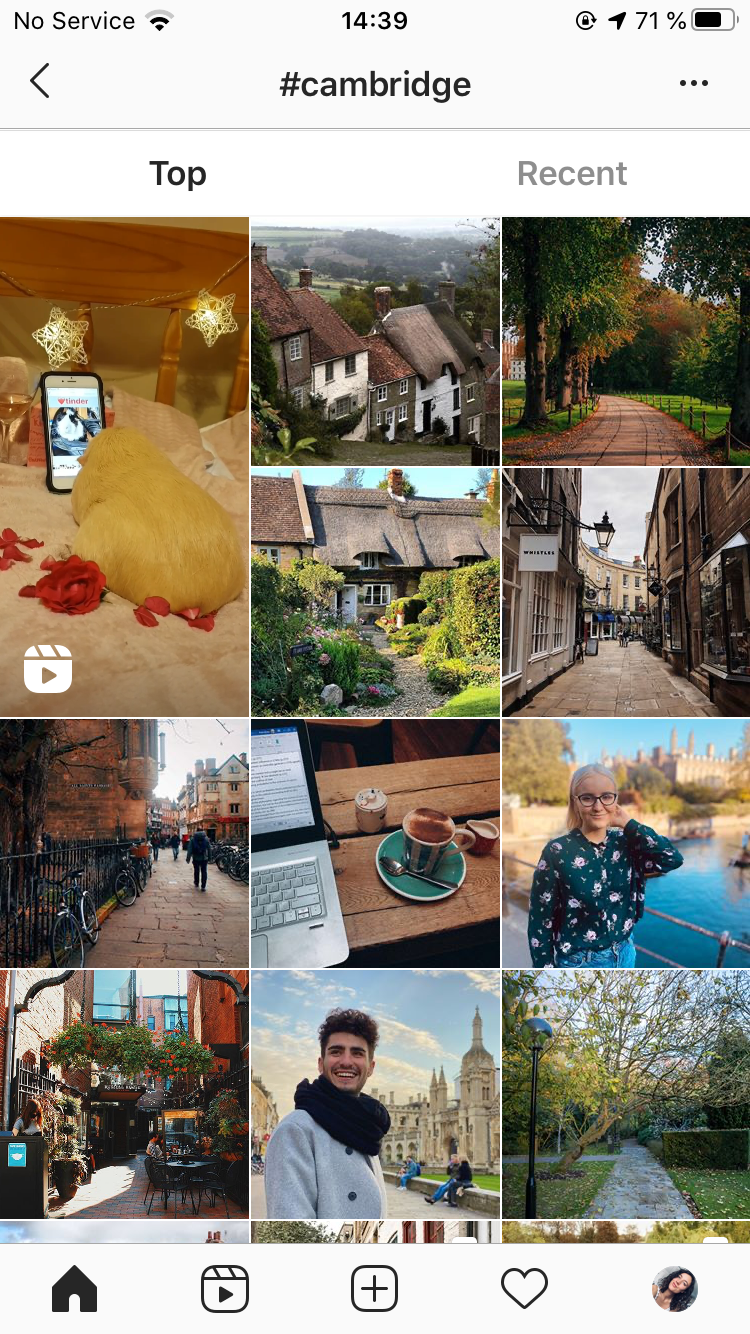Open the street with parked bicycles post
The height and width of the screenshot is (1334, 750).
[x=124, y=843]
